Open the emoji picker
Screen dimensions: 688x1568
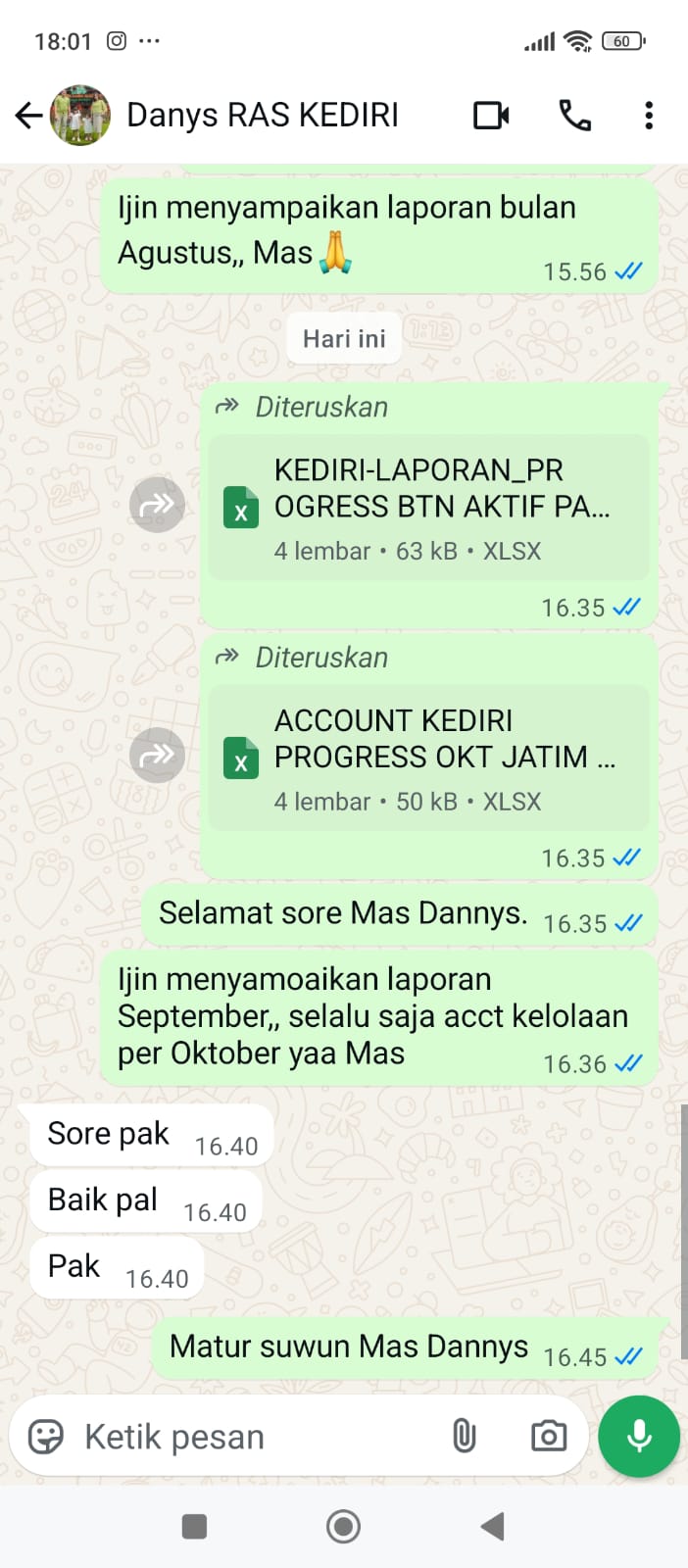pyautogui.click(x=46, y=1437)
